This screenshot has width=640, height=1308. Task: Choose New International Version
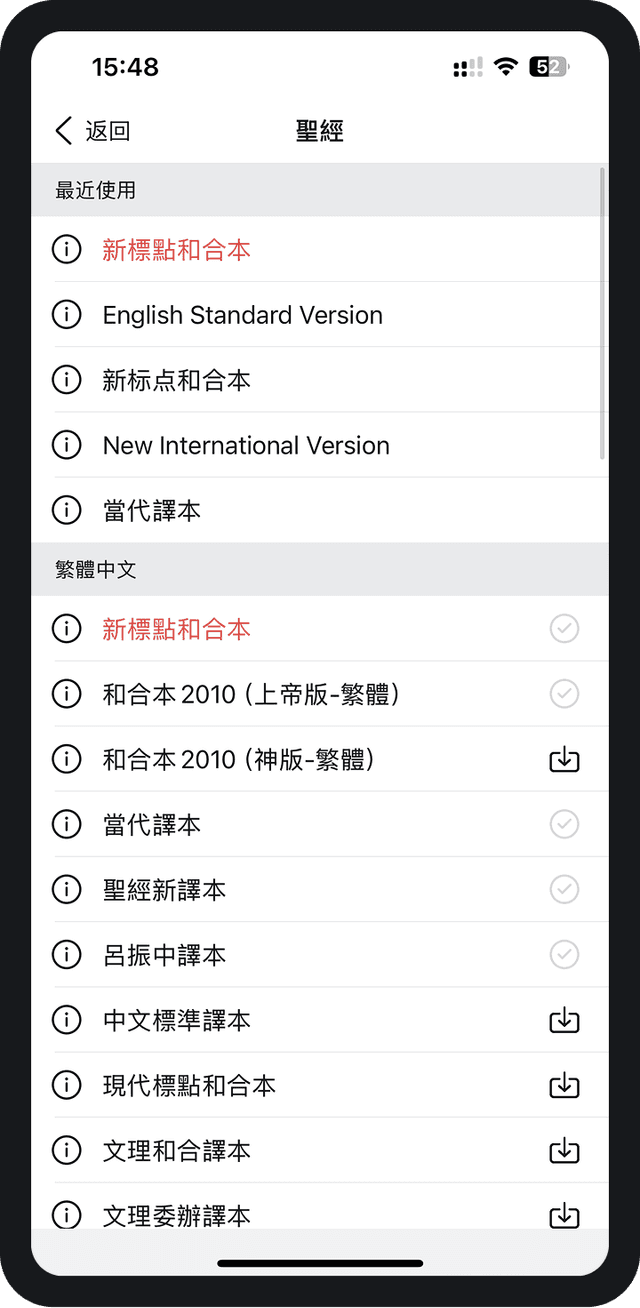pyautogui.click(x=246, y=446)
